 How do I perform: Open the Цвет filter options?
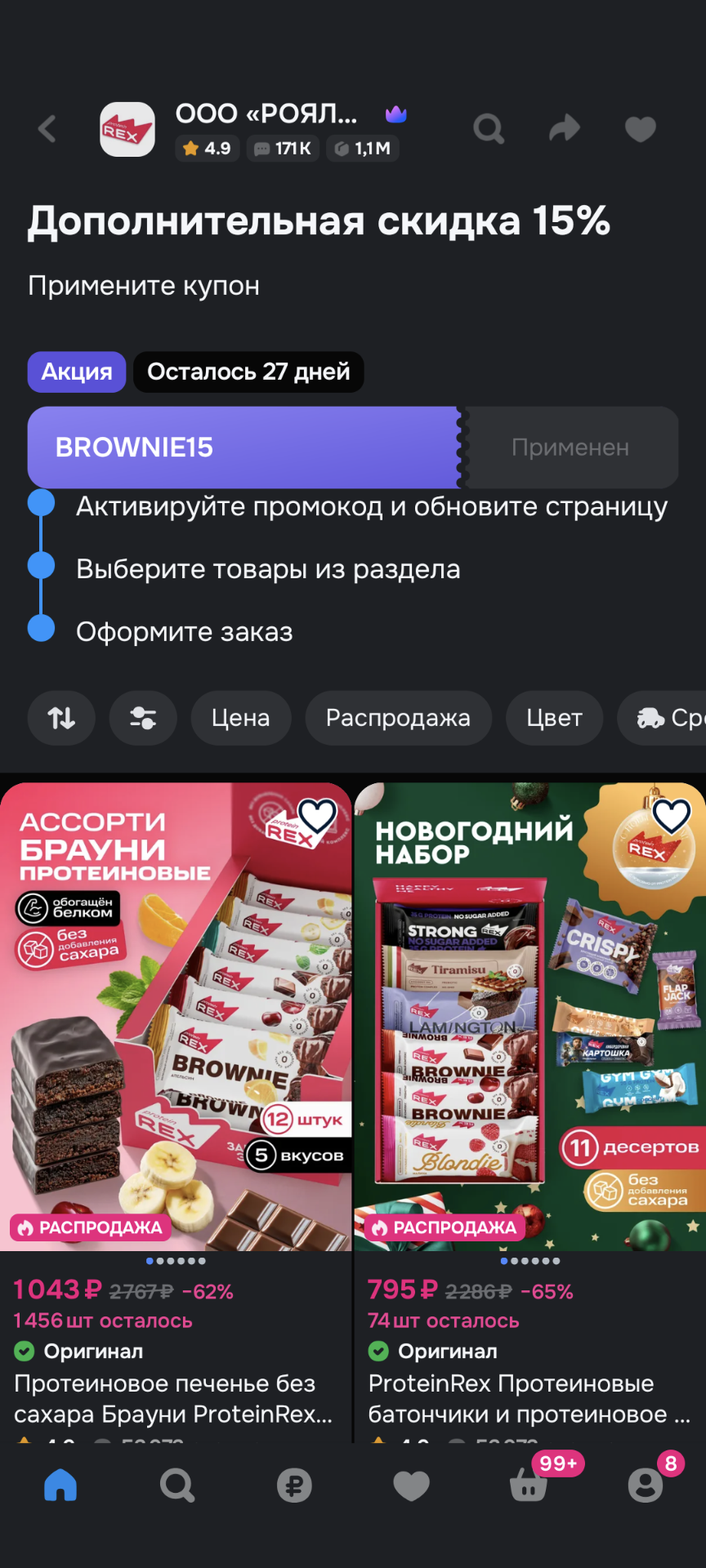point(554,718)
